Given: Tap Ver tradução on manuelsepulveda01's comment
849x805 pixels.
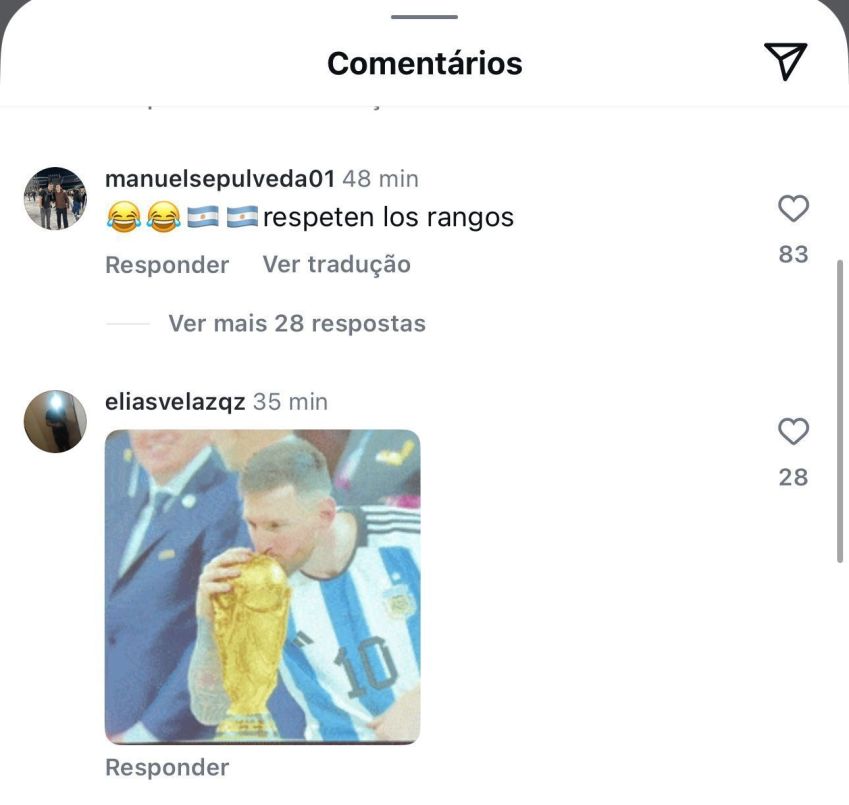Looking at the screenshot, I should point(336,265).
